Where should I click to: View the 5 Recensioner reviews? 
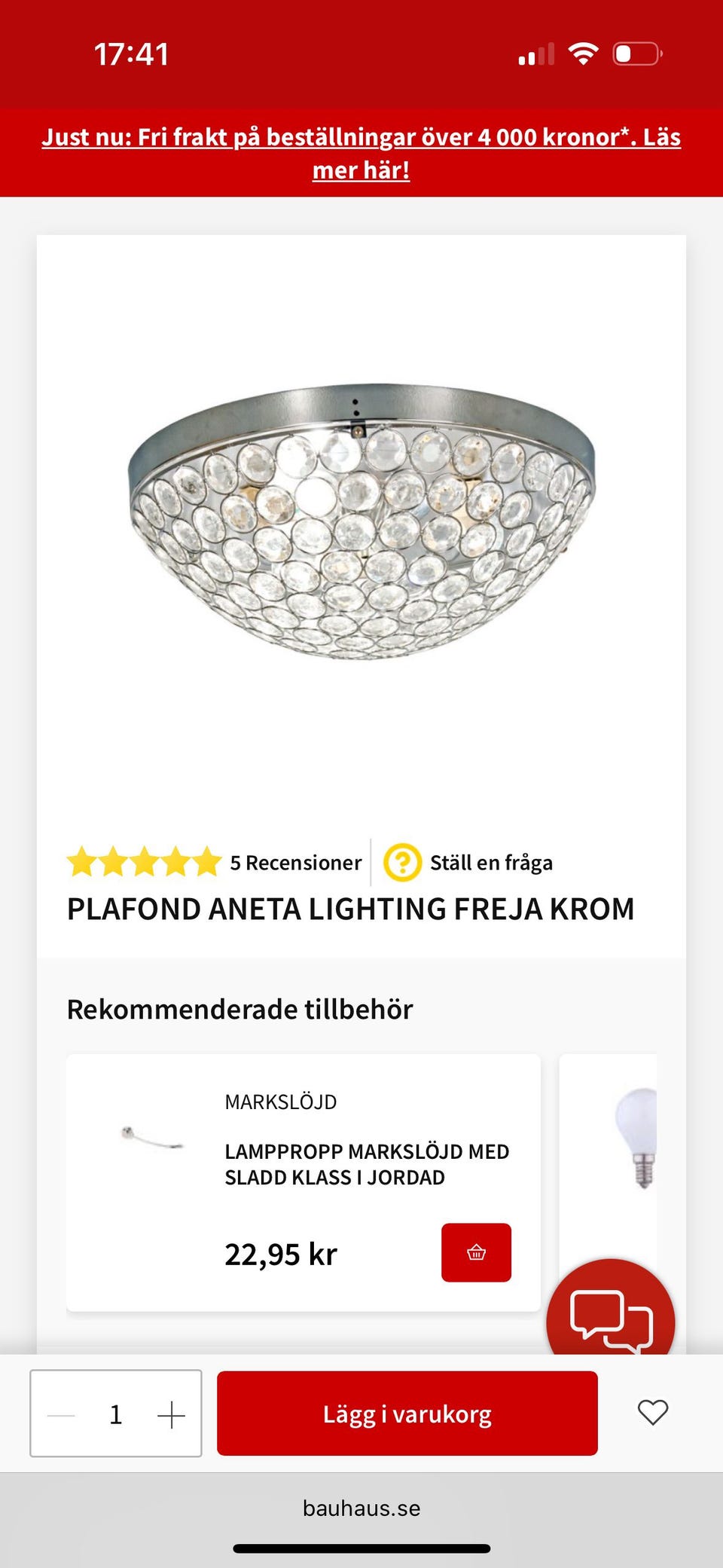(295, 863)
